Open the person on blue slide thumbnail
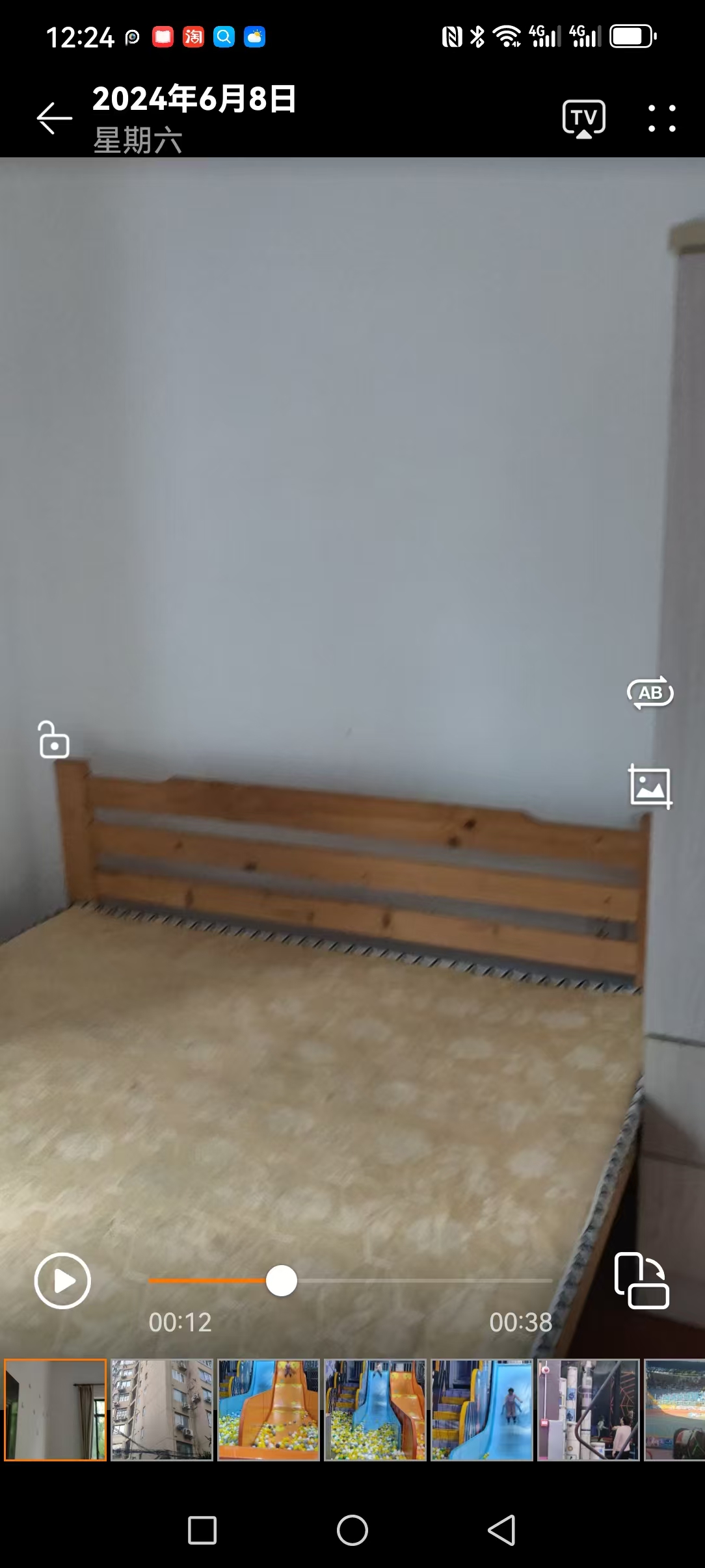 482,1409
